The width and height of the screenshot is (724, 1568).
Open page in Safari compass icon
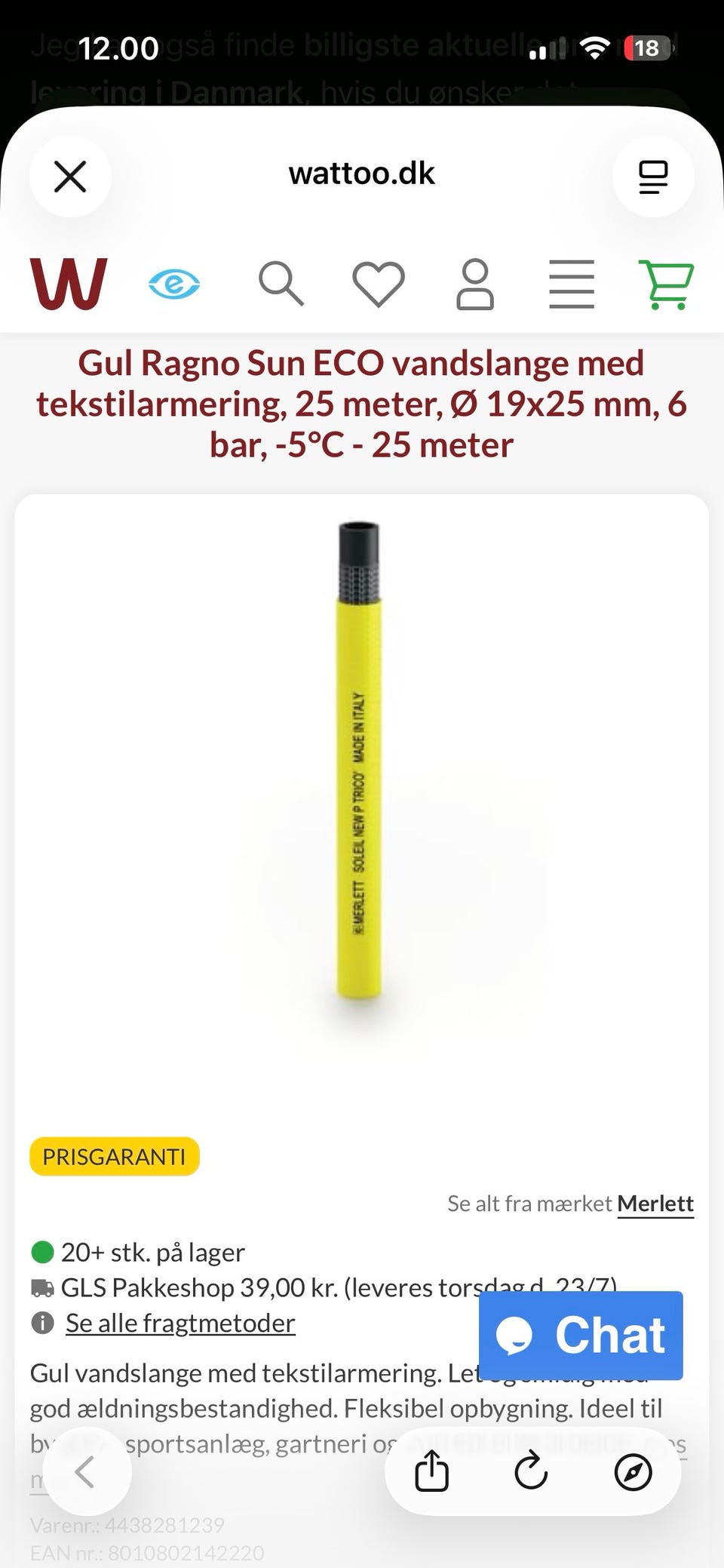(x=633, y=1471)
